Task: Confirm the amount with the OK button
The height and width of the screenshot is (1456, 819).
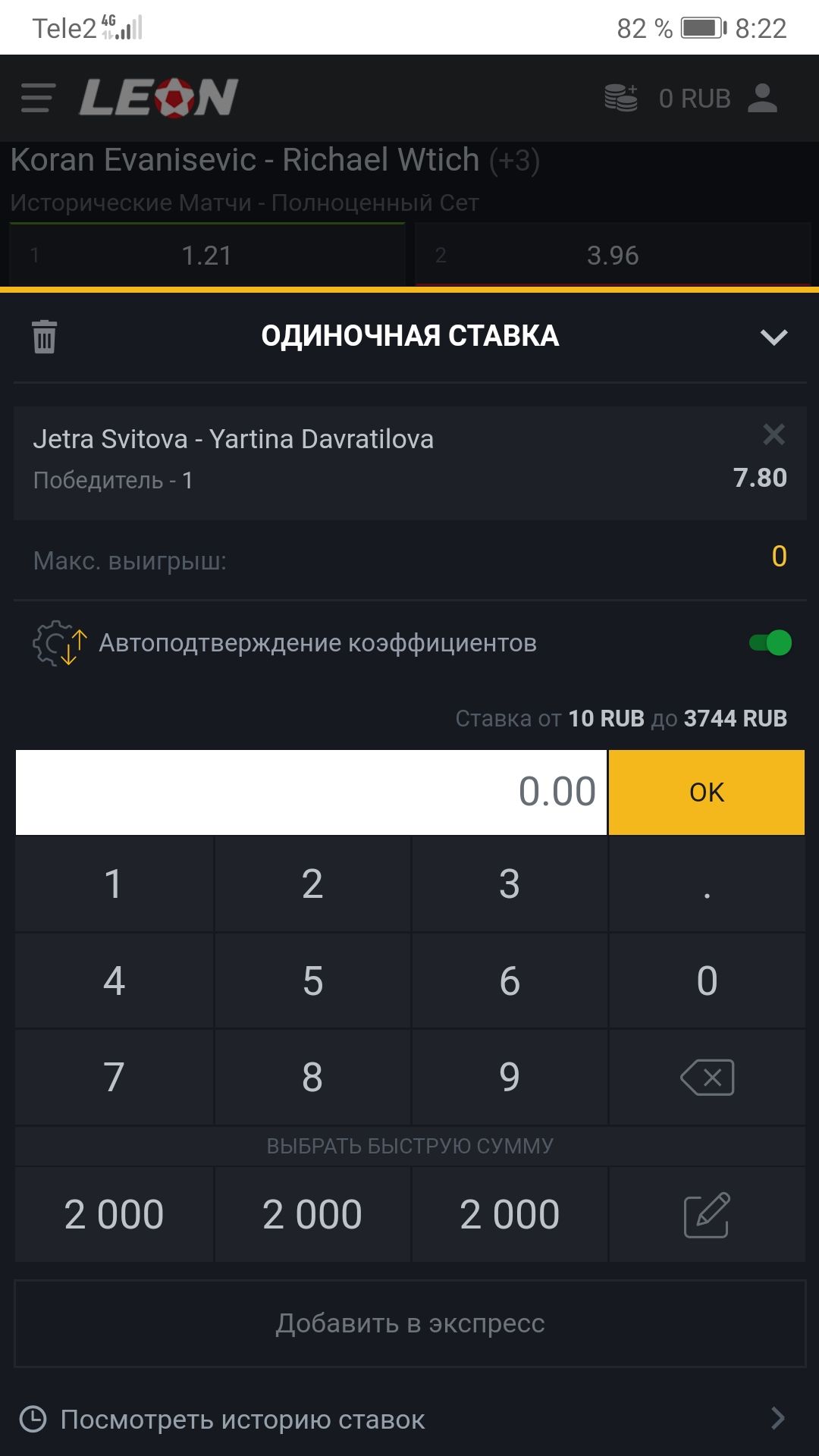Action: click(x=707, y=792)
